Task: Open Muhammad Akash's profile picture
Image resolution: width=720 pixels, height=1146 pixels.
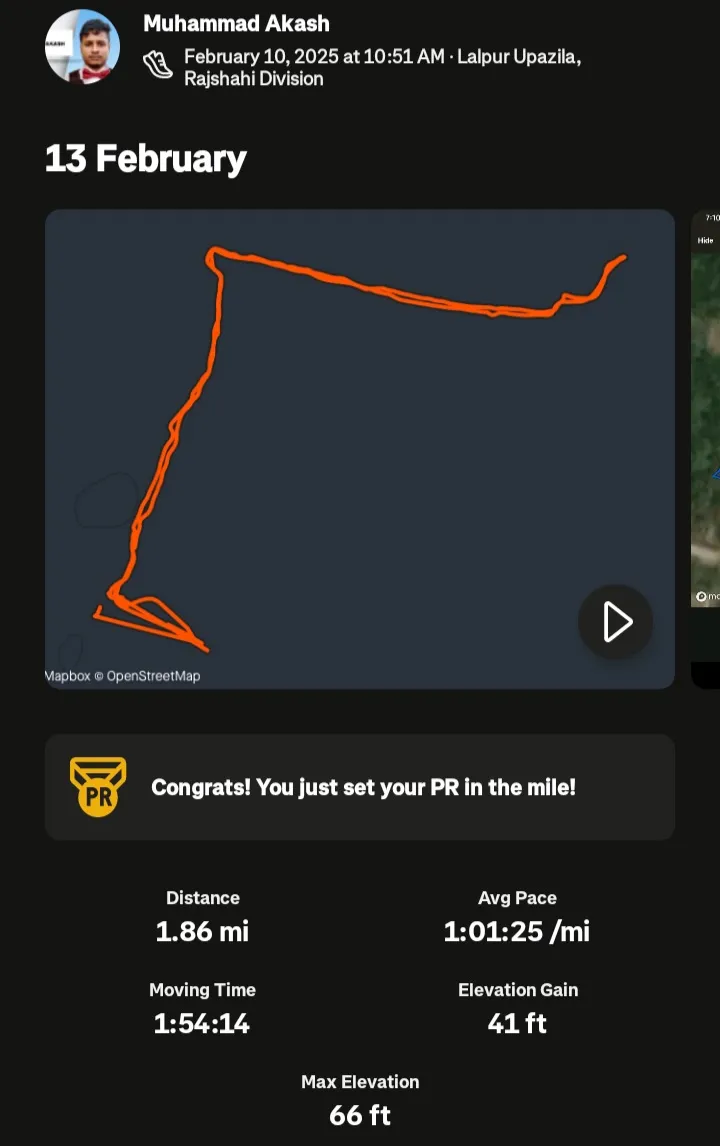Action: pyautogui.click(x=82, y=47)
